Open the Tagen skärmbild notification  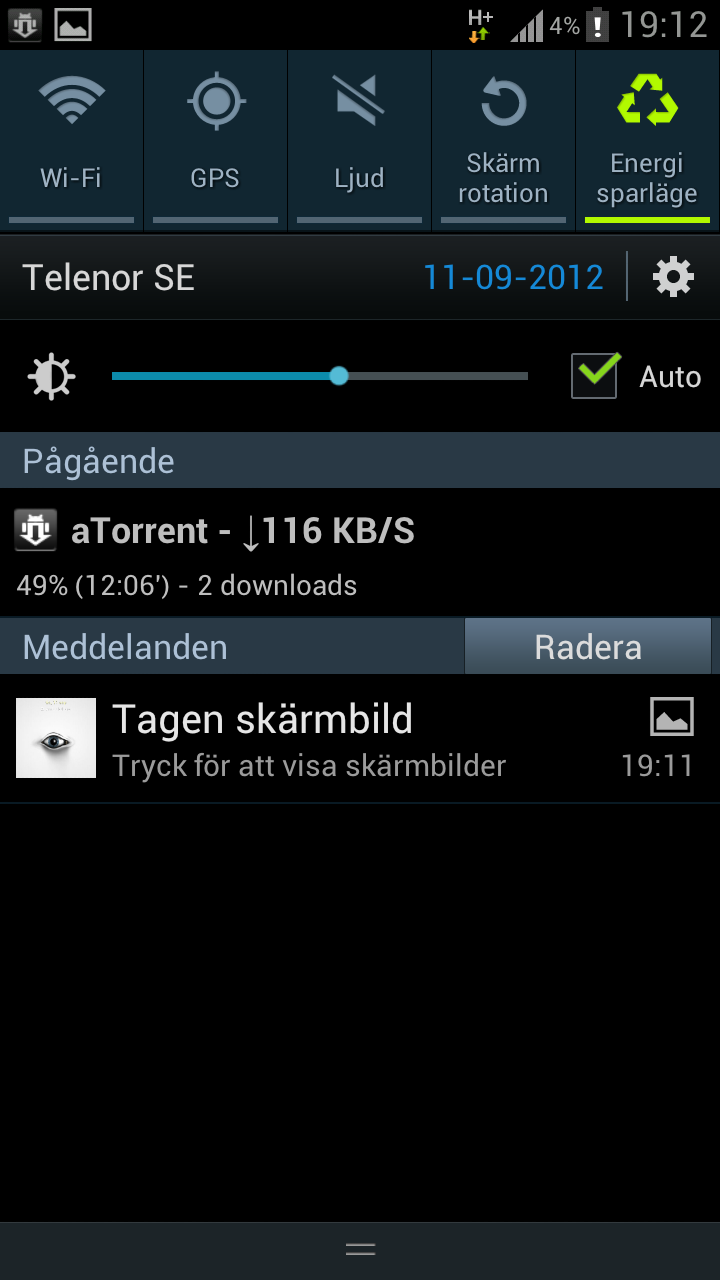pyautogui.click(x=360, y=739)
